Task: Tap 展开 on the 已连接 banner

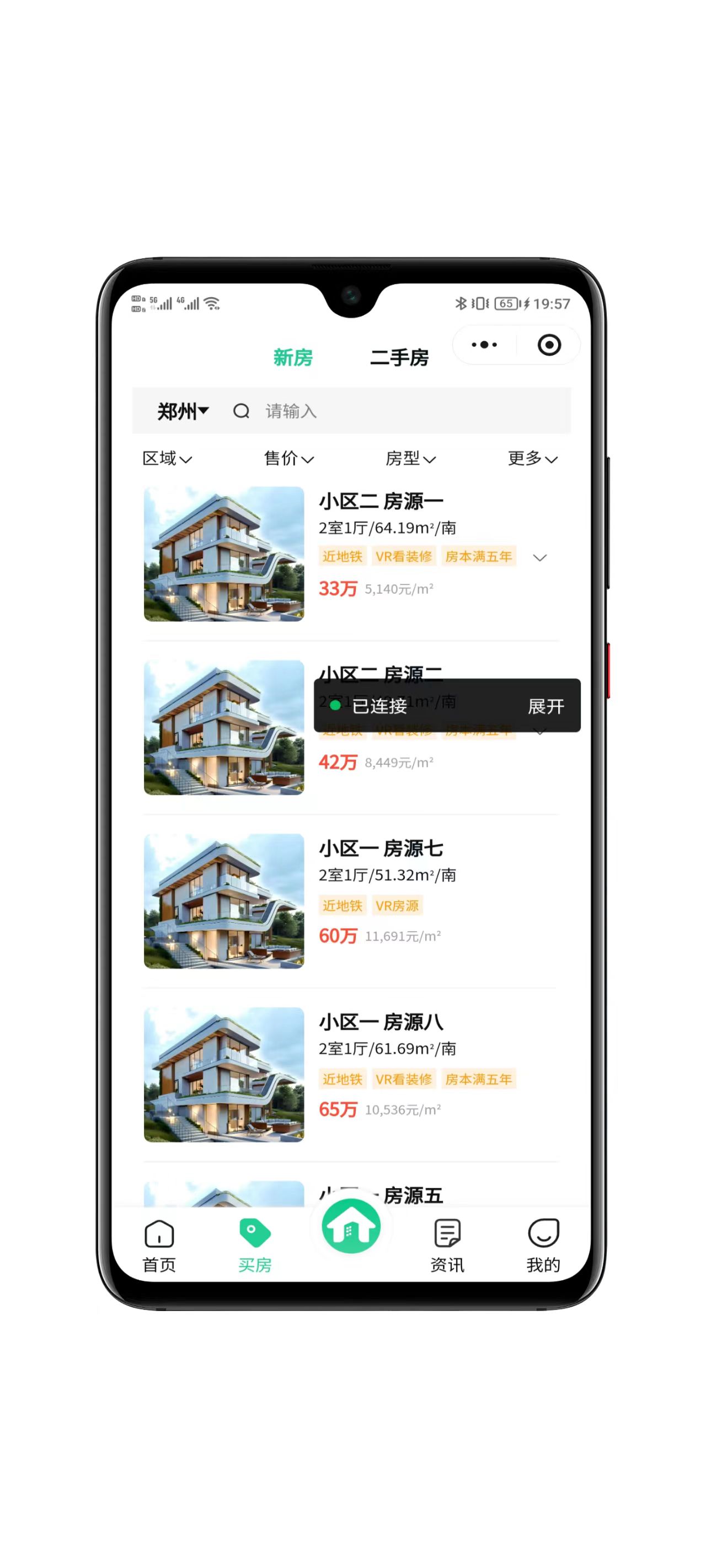Action: [x=545, y=706]
